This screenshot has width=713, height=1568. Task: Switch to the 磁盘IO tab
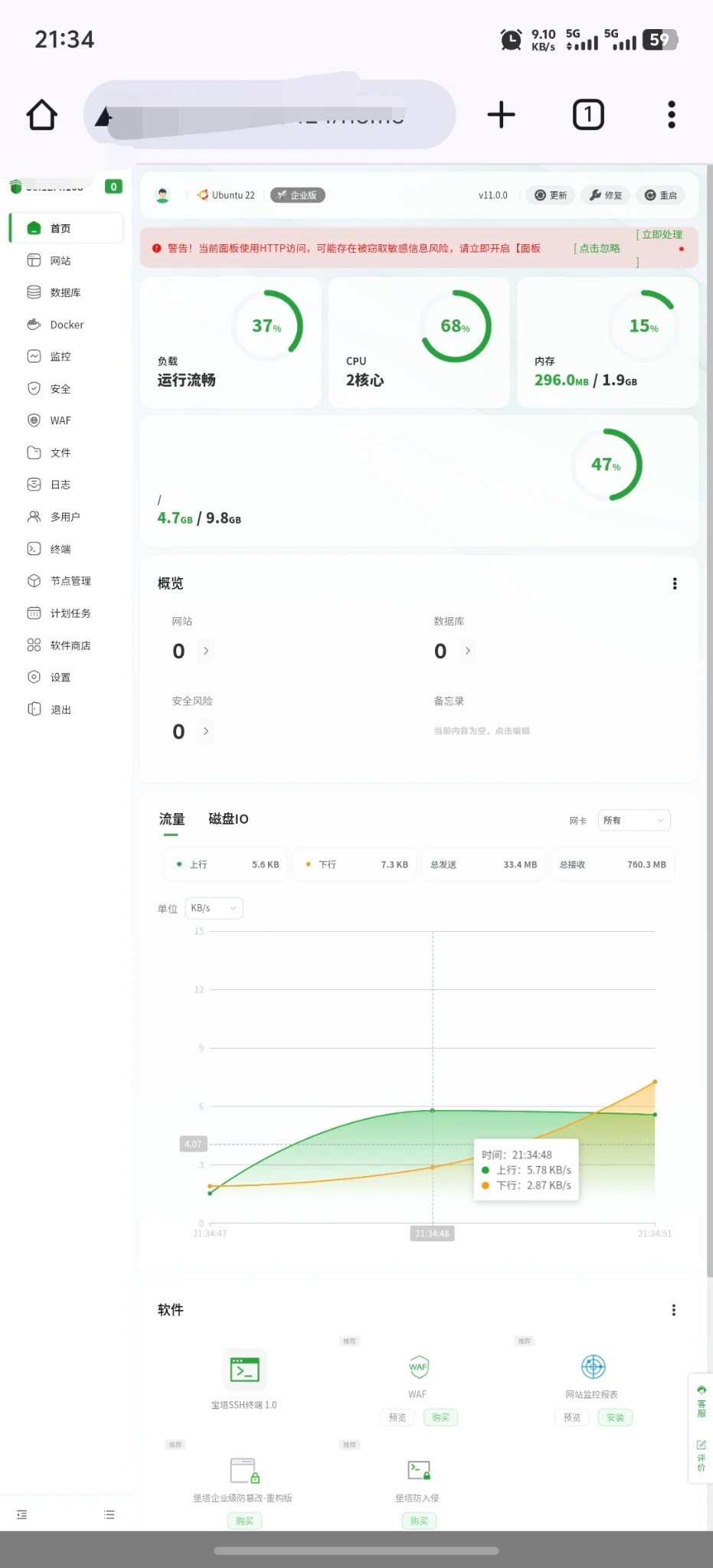228,819
